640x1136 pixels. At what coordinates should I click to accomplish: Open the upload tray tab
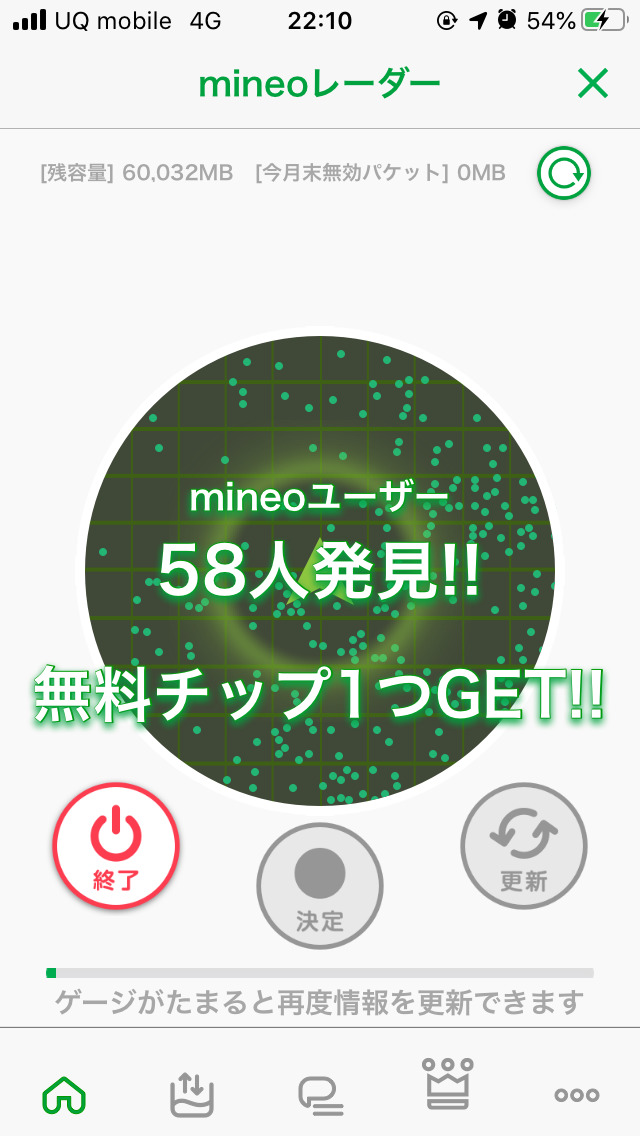(192, 1094)
